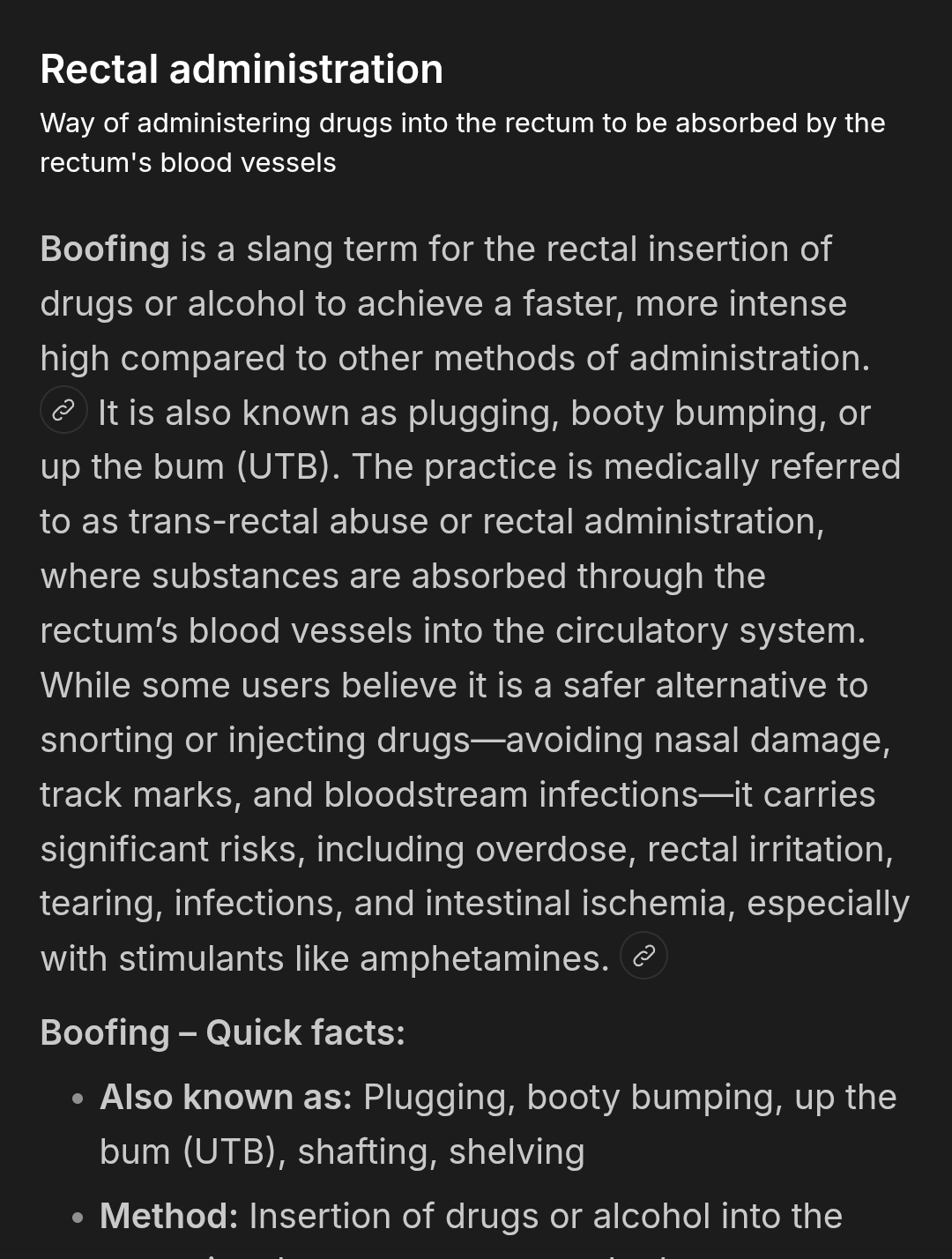The image size is (952, 1259).
Task: Open the source link before "It is also known"
Action: click(x=63, y=410)
